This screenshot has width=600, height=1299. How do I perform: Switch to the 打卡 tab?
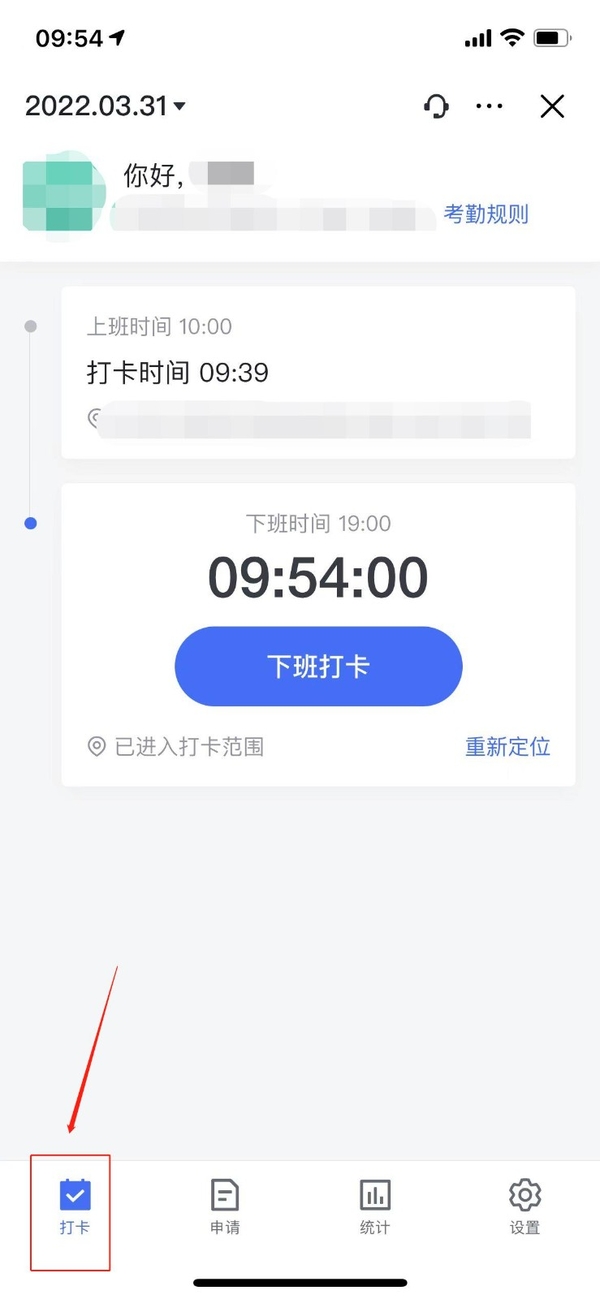(74, 1206)
